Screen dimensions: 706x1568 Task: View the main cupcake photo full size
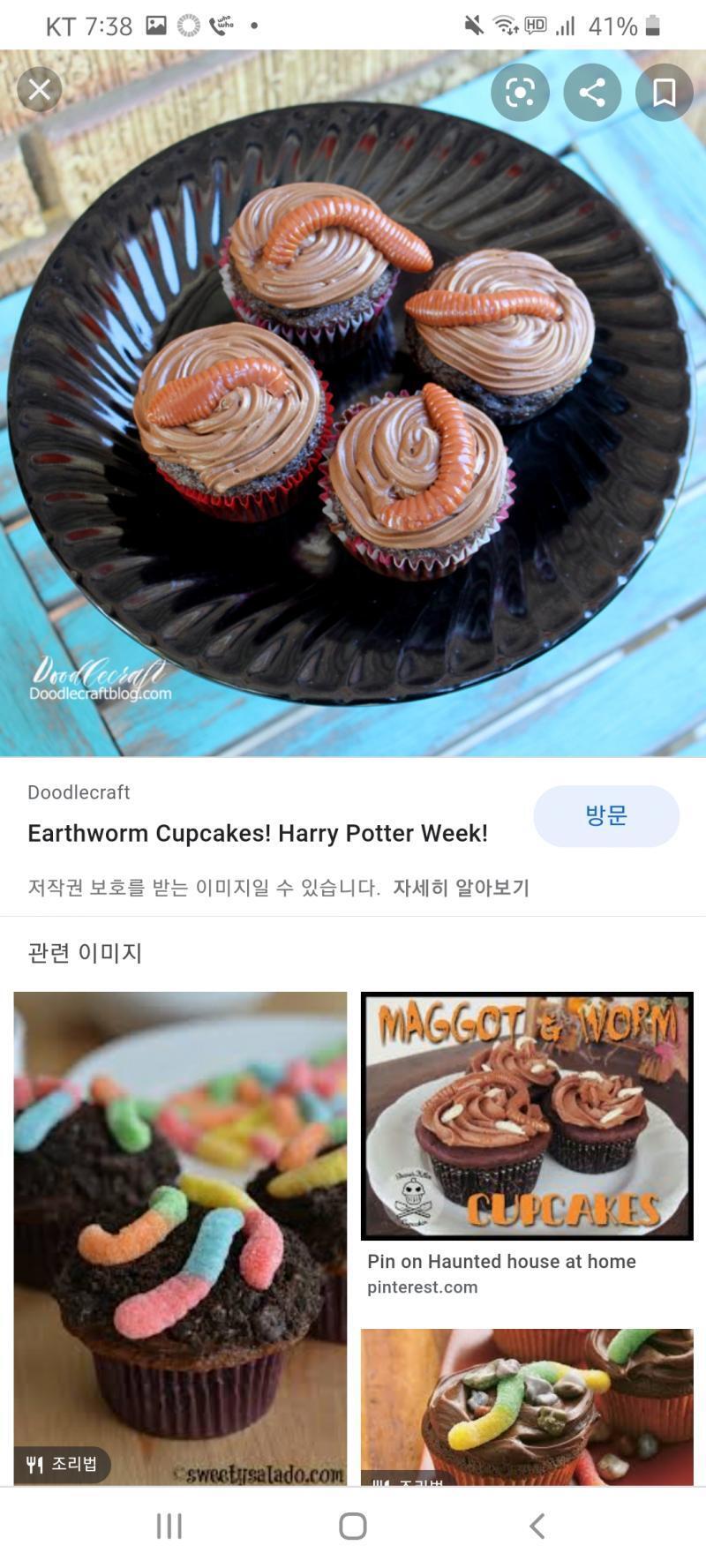[353, 403]
